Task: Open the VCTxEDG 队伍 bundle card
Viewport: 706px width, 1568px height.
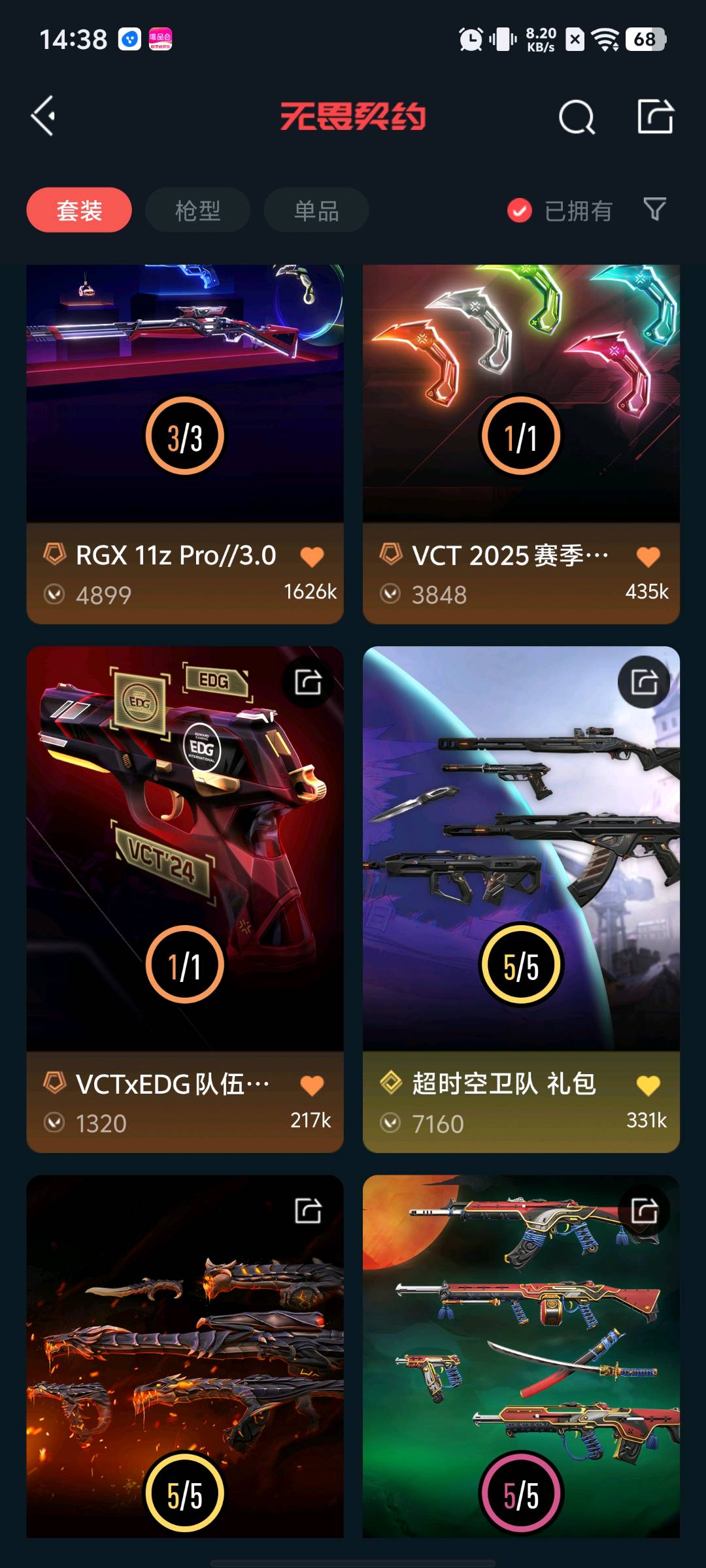Action: pos(184,849)
